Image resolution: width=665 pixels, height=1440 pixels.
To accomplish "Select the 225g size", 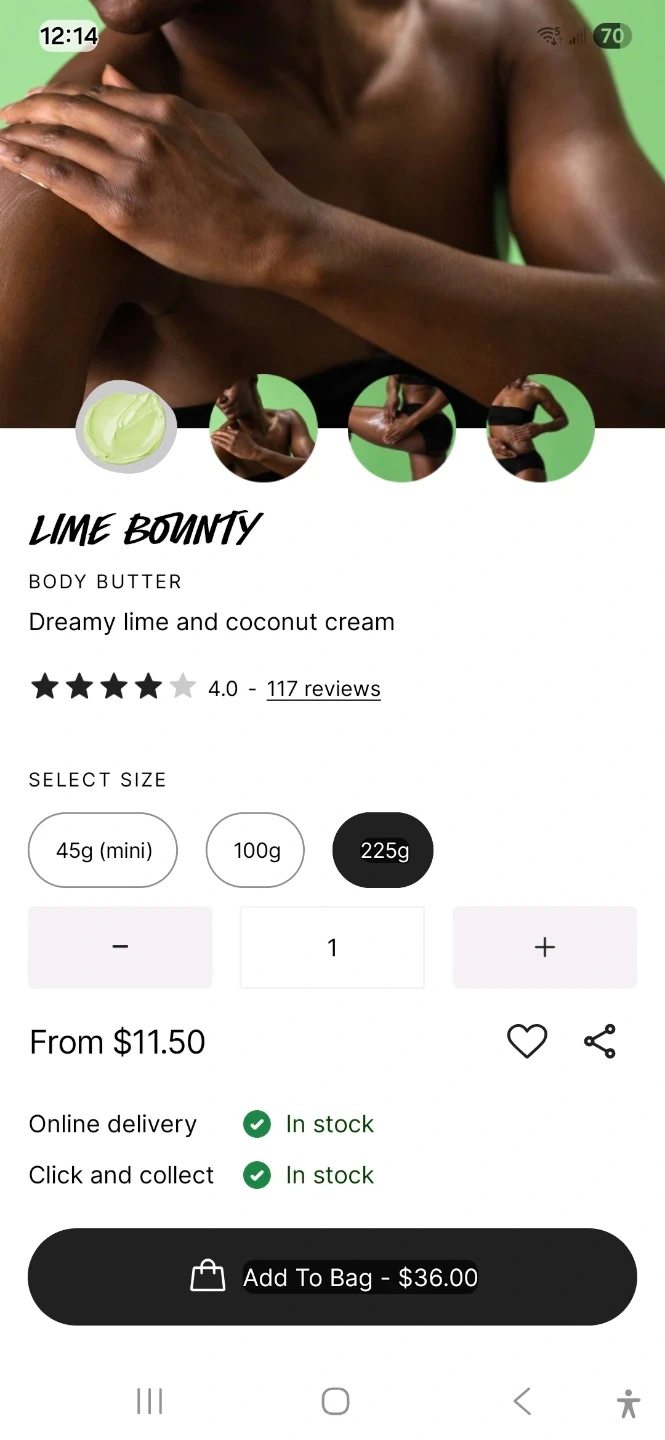I will pyautogui.click(x=383, y=850).
